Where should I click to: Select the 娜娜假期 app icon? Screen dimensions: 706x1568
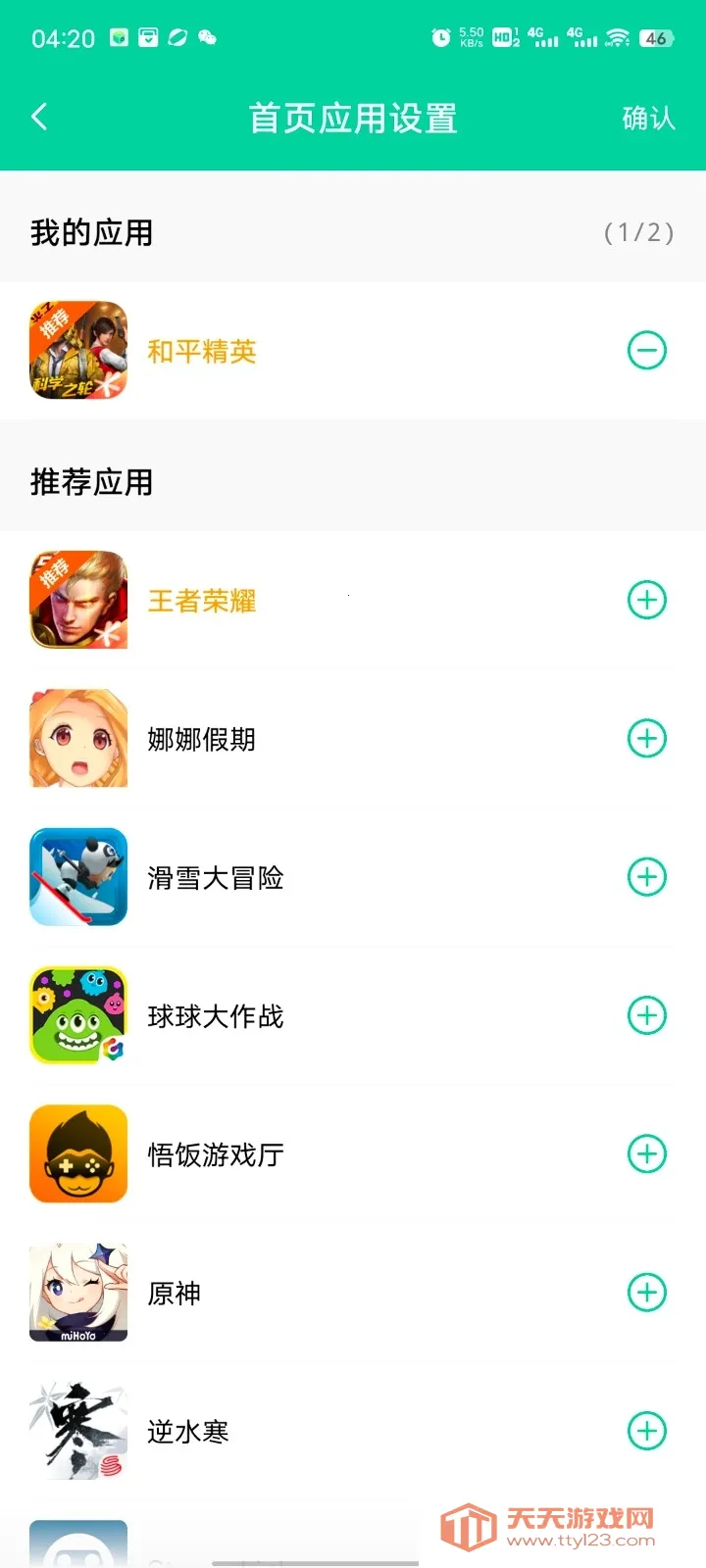click(x=78, y=738)
